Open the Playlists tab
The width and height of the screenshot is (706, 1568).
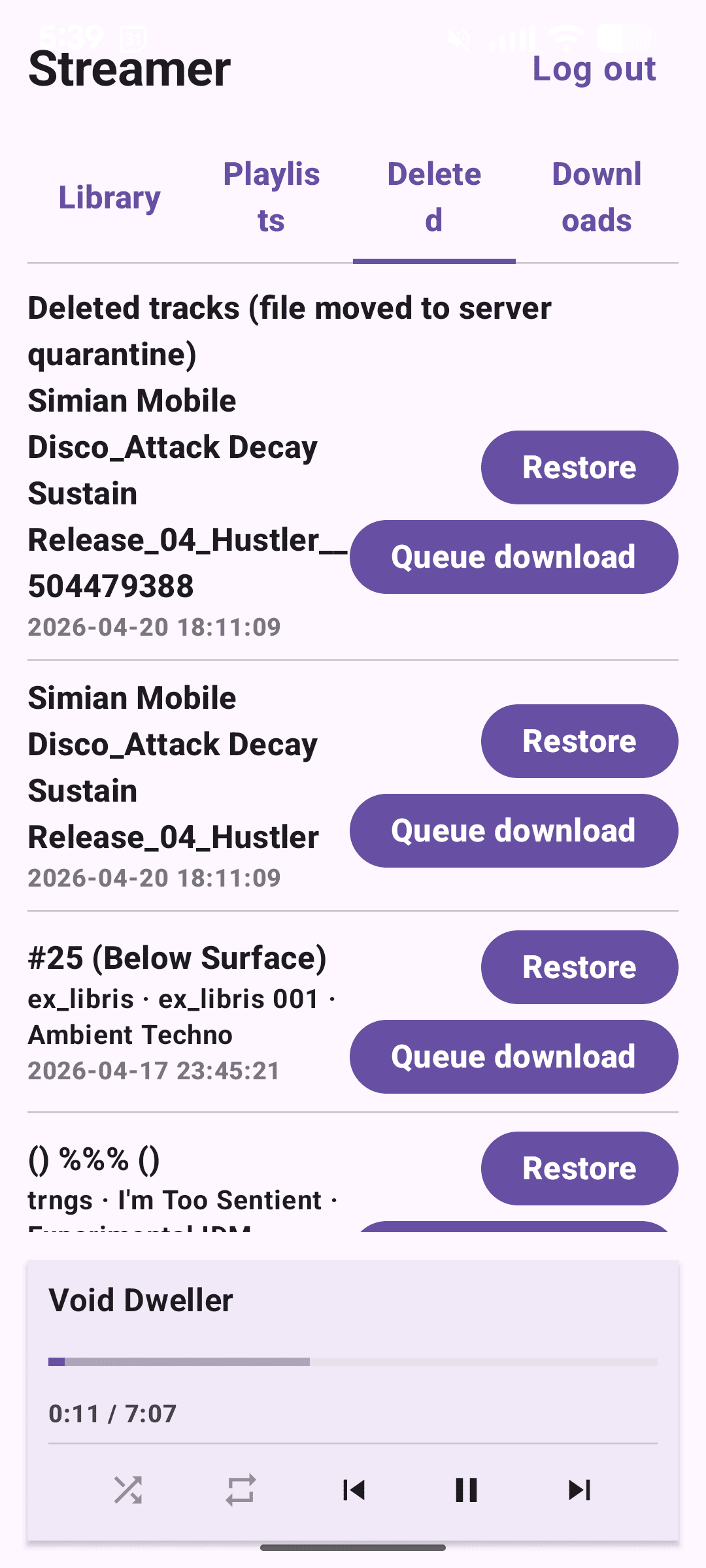(271, 197)
